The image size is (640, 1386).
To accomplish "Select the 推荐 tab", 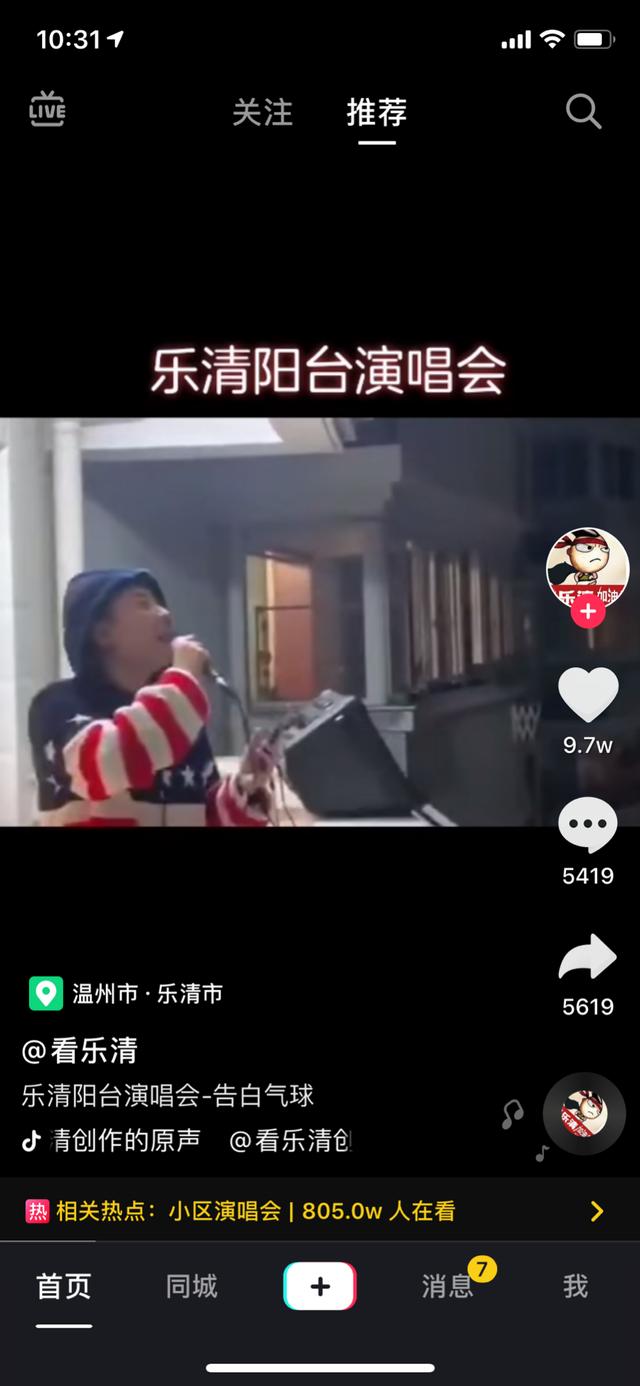I will tap(376, 112).
